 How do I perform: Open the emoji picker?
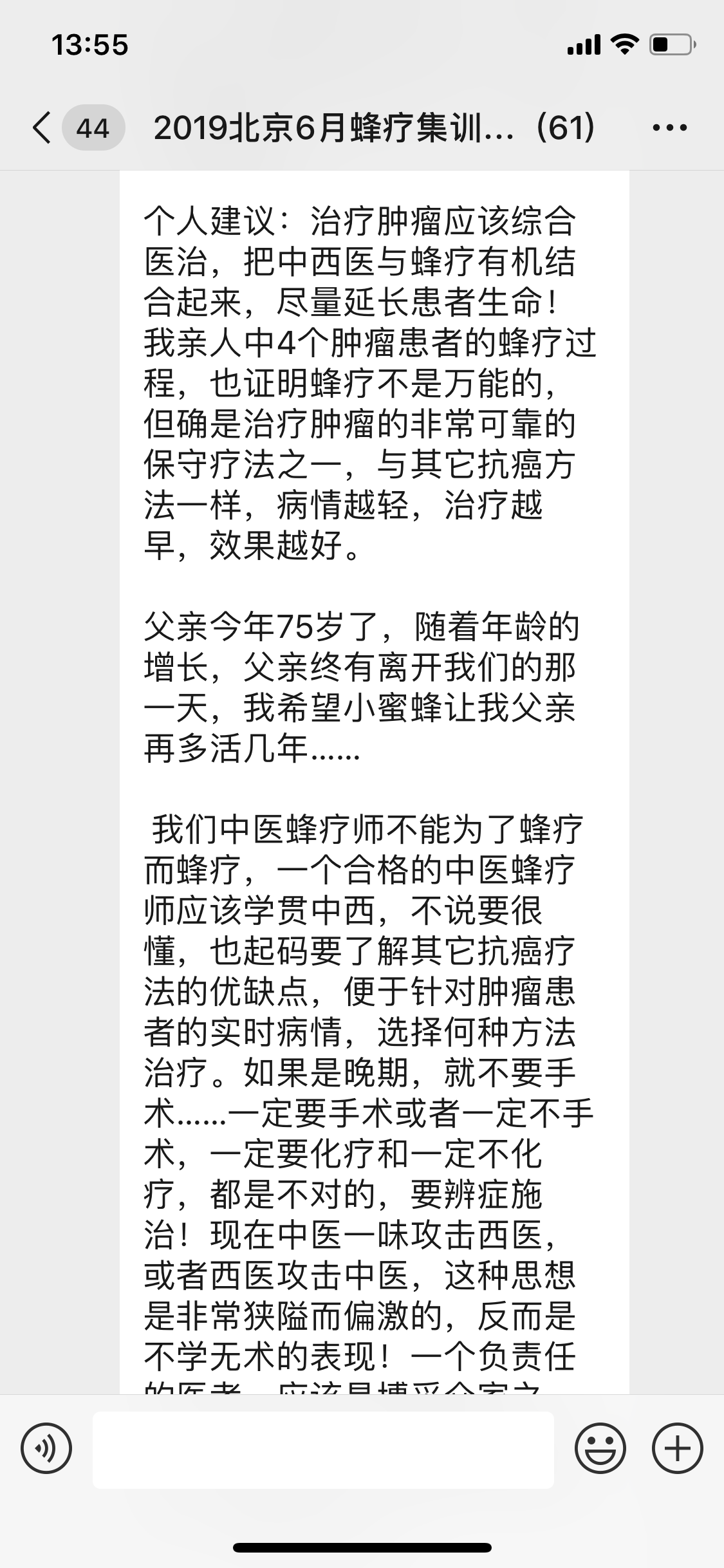pos(600,1450)
